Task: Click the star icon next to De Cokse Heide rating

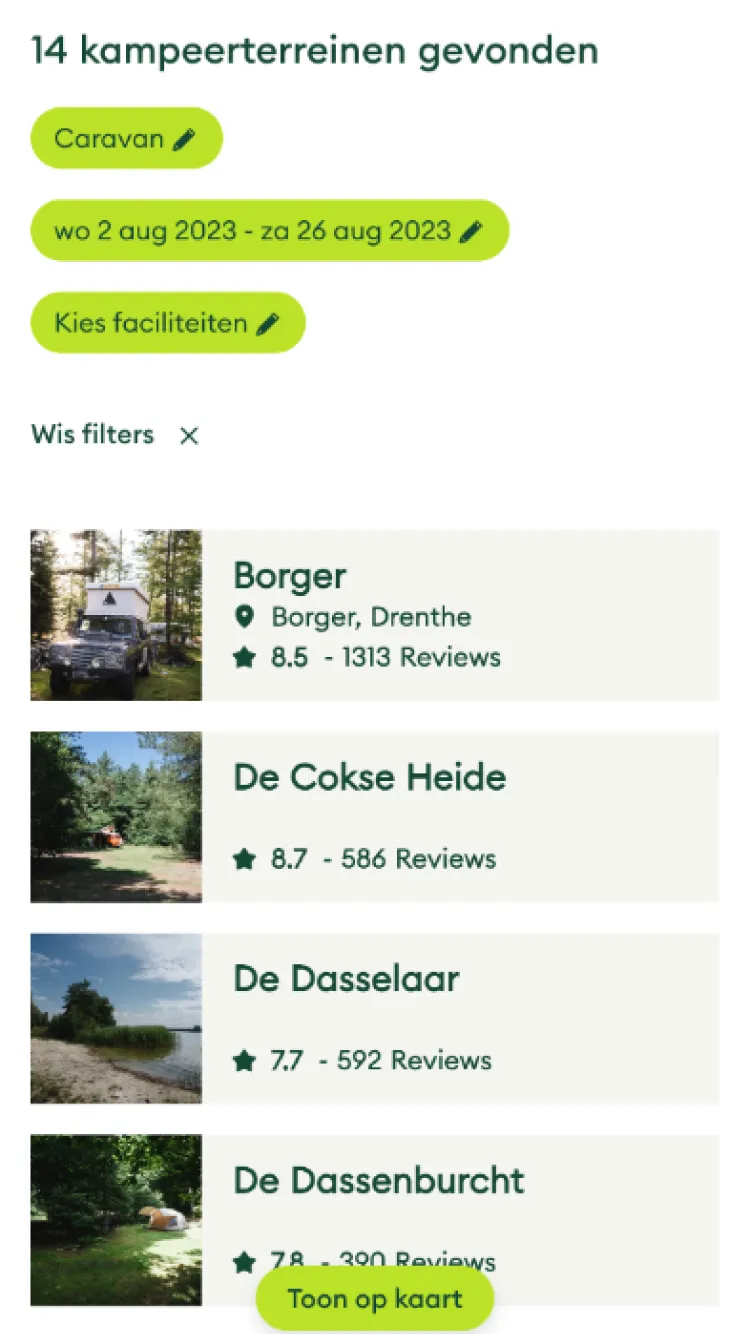Action: click(x=243, y=857)
